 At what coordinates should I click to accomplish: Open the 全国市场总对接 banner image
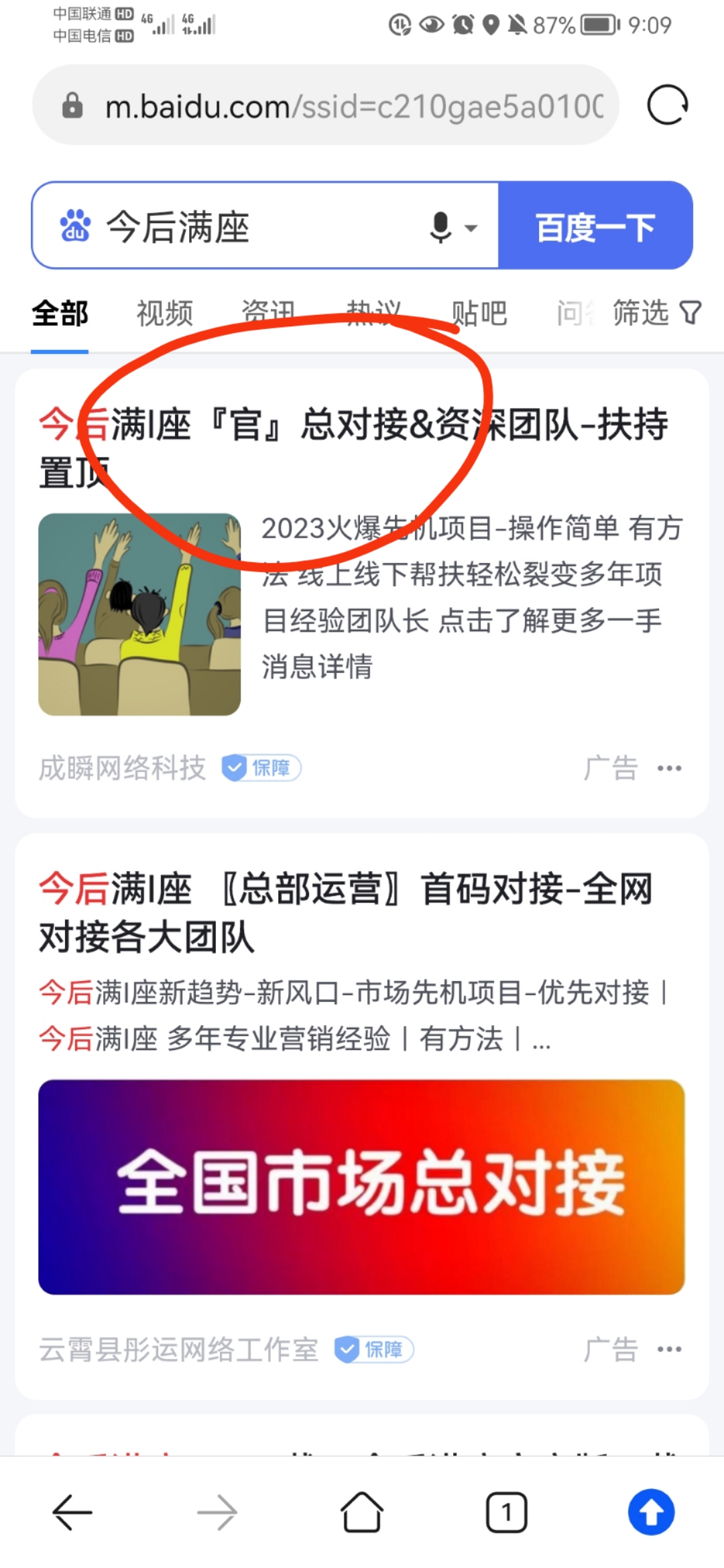[x=361, y=1186]
